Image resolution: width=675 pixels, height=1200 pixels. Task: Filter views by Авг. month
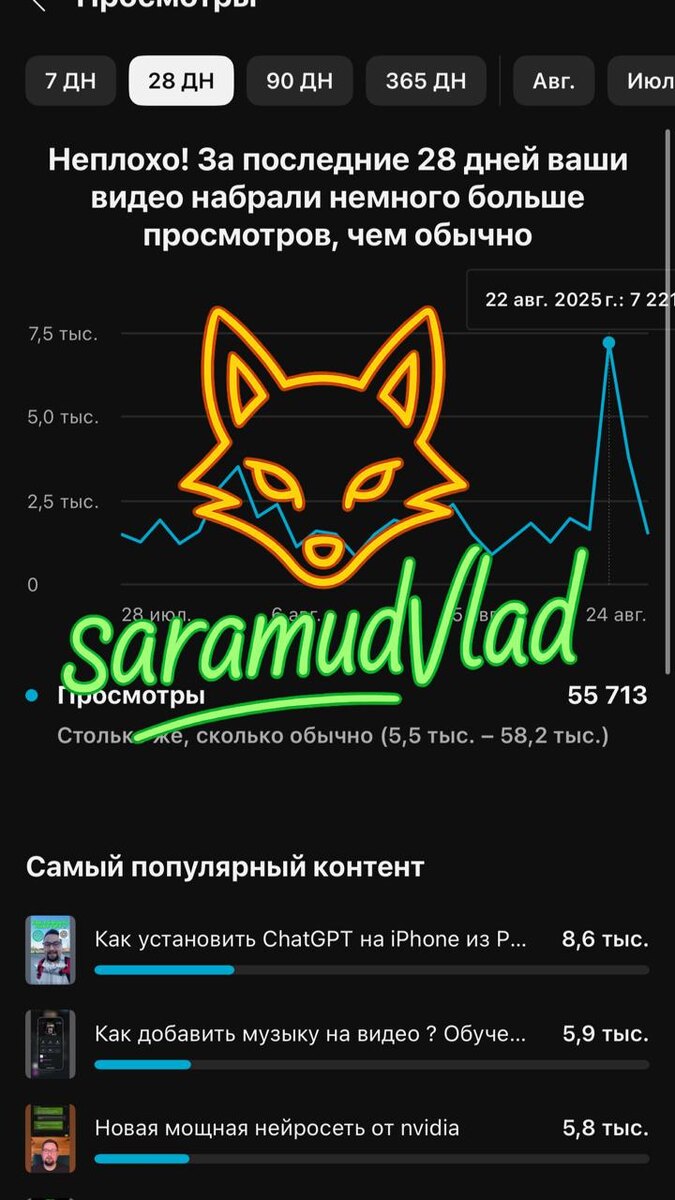click(553, 81)
